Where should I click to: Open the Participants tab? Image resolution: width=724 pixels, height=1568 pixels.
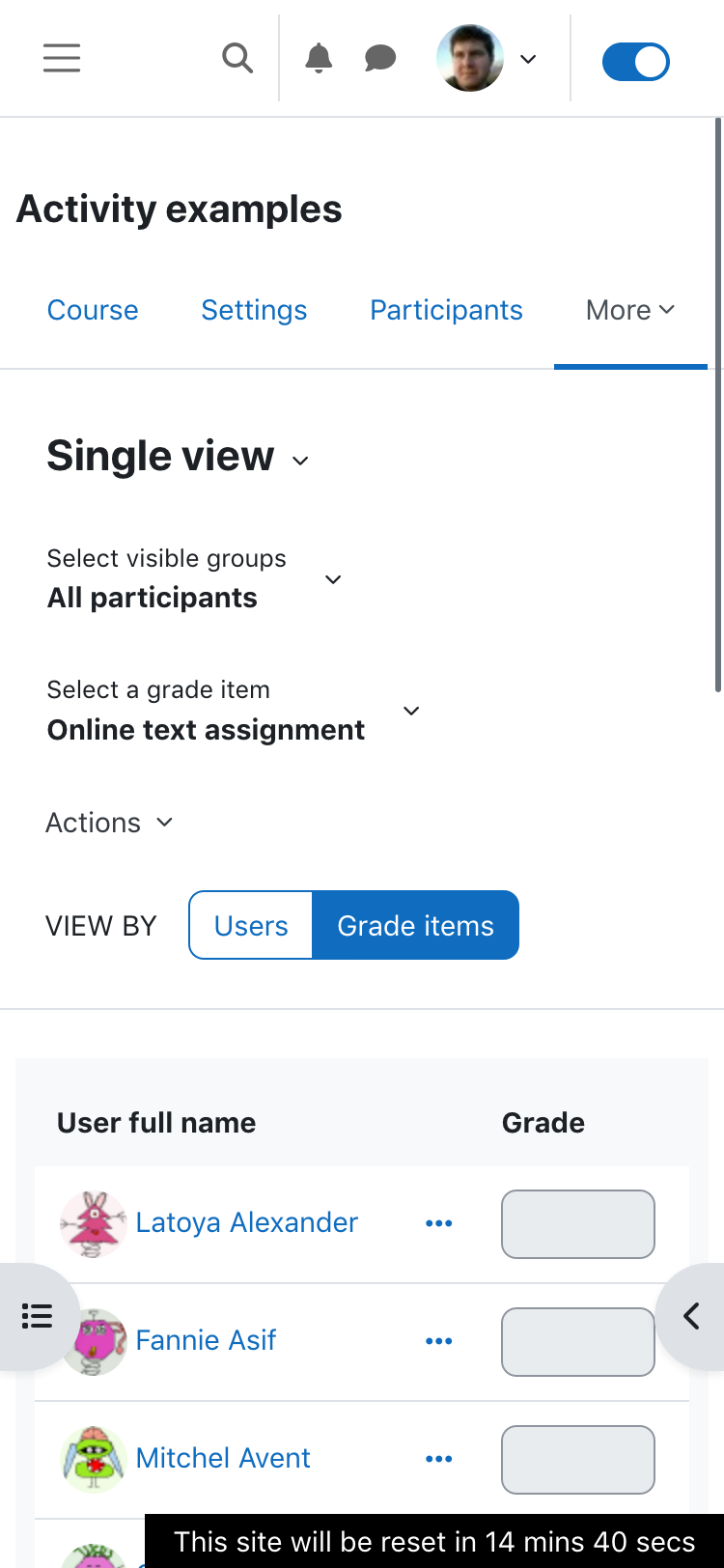[446, 310]
